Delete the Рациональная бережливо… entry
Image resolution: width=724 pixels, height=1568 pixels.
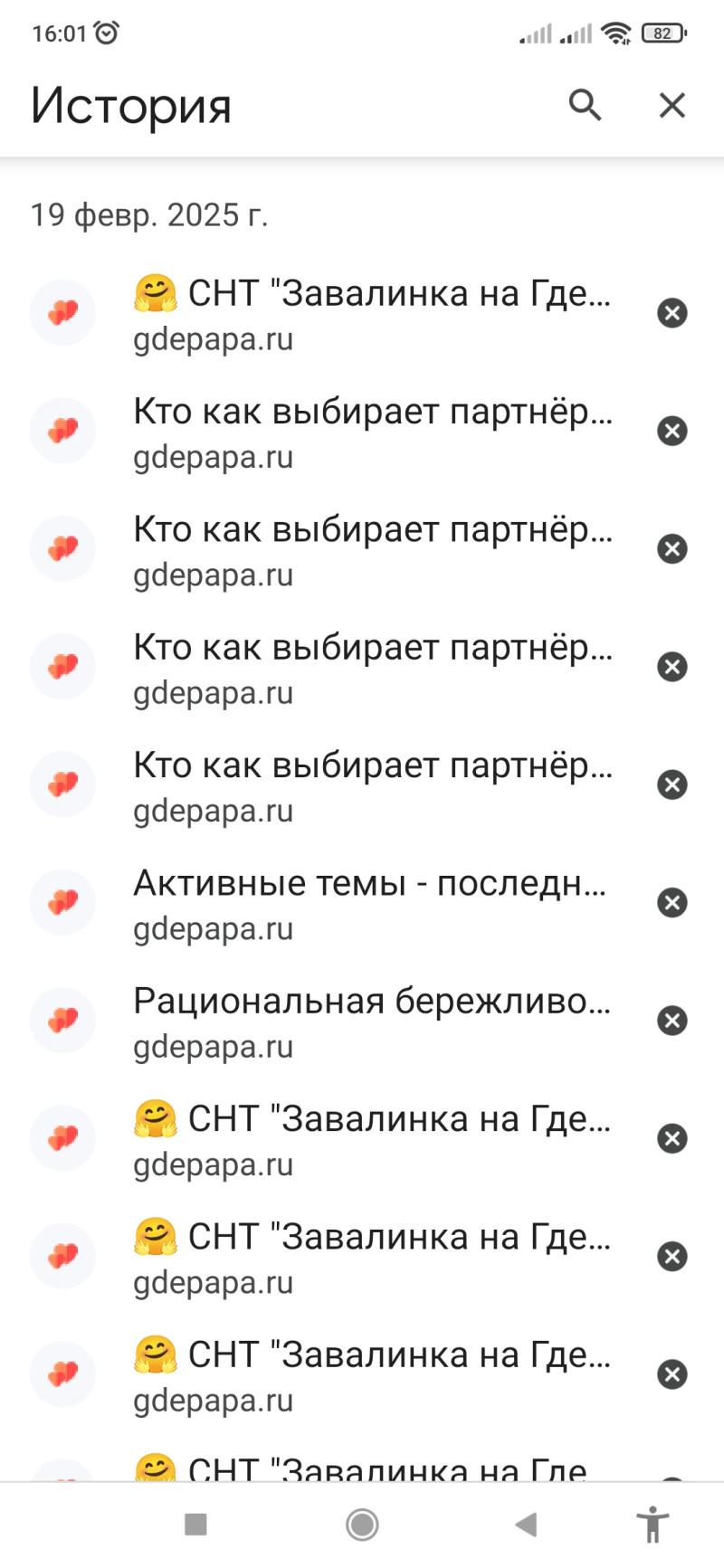[672, 1021]
